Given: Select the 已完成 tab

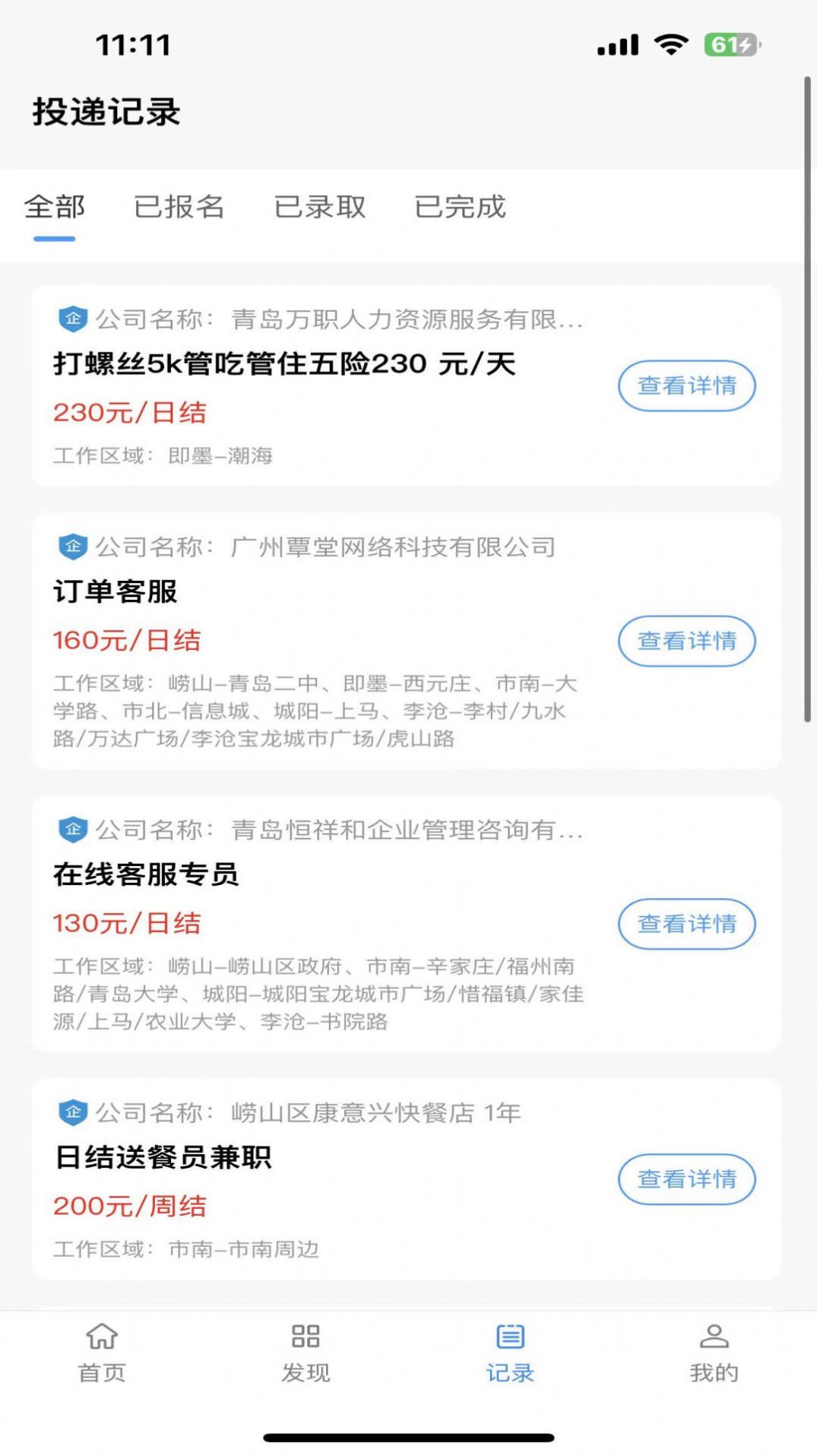Looking at the screenshot, I should tap(459, 206).
